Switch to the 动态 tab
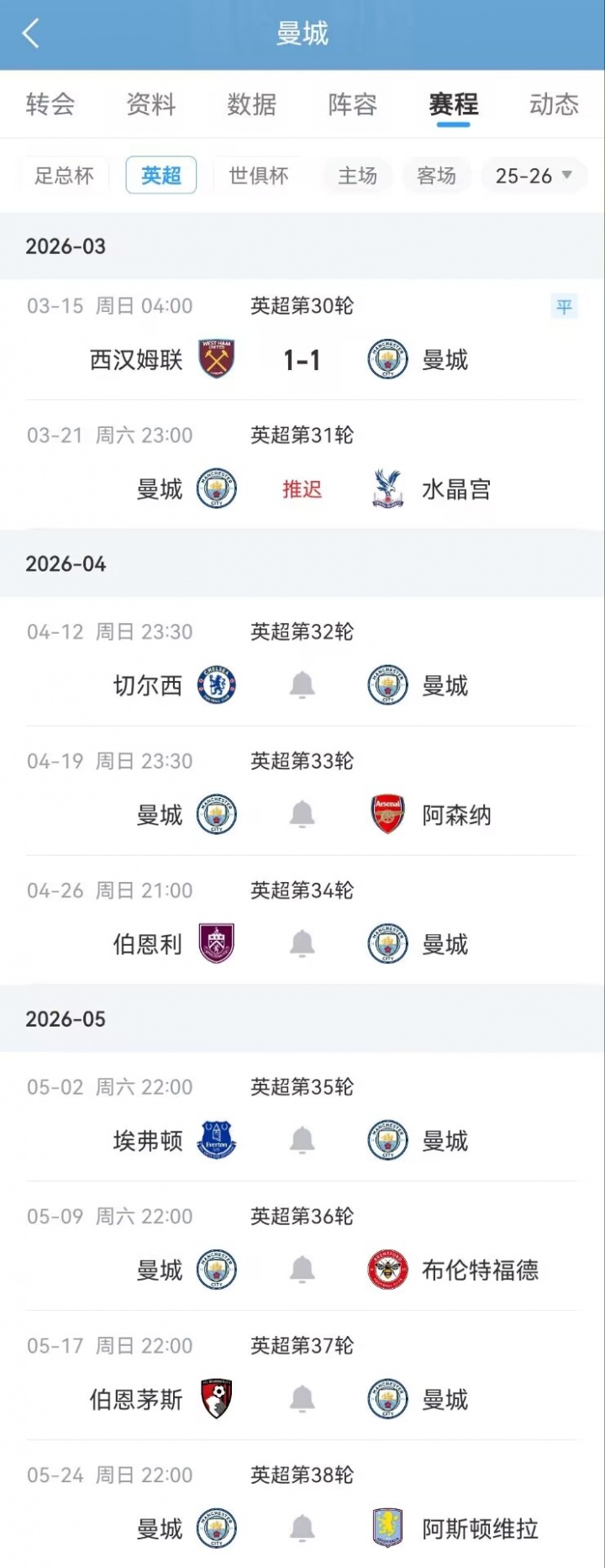The width and height of the screenshot is (605, 1568). click(x=554, y=104)
